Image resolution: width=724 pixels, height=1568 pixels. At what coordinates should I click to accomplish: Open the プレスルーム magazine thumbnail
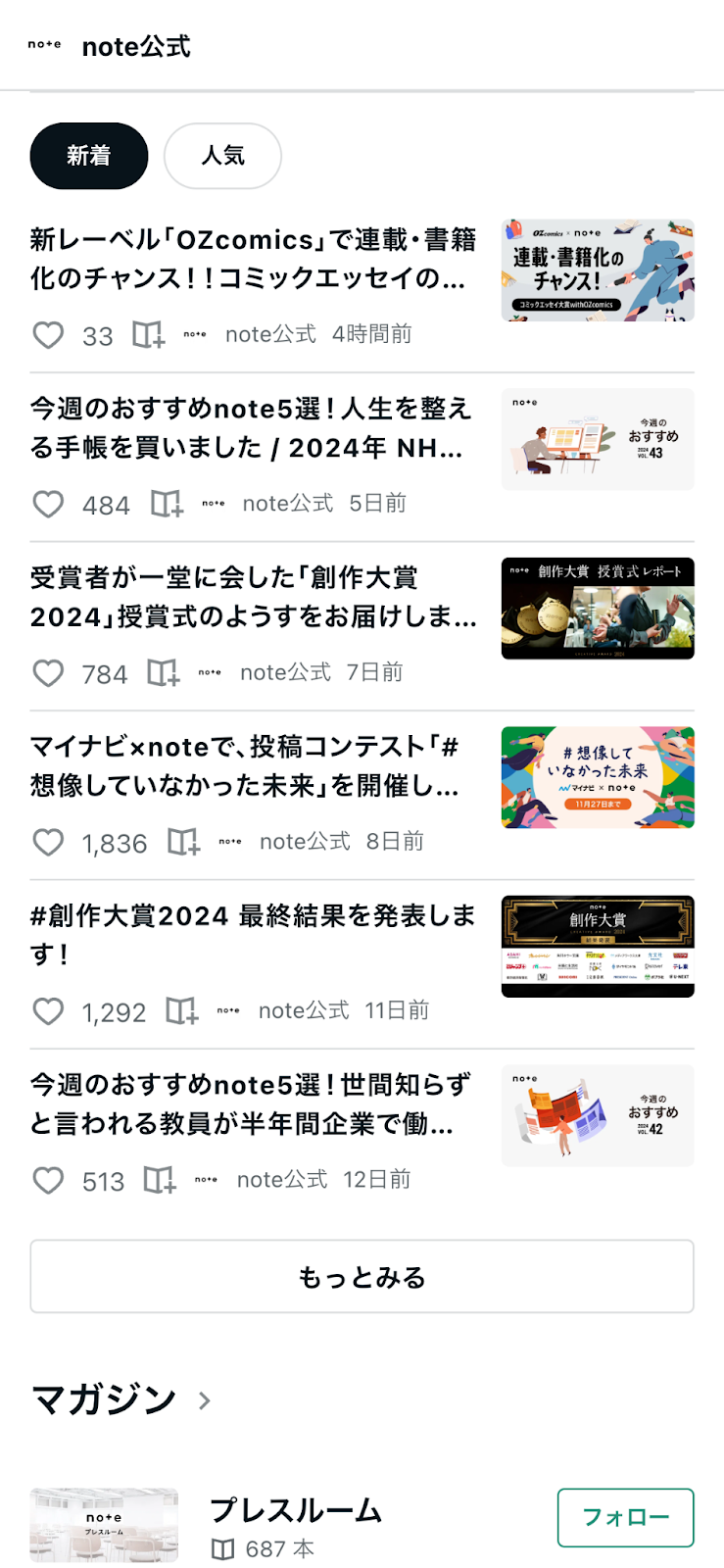coord(104,1524)
